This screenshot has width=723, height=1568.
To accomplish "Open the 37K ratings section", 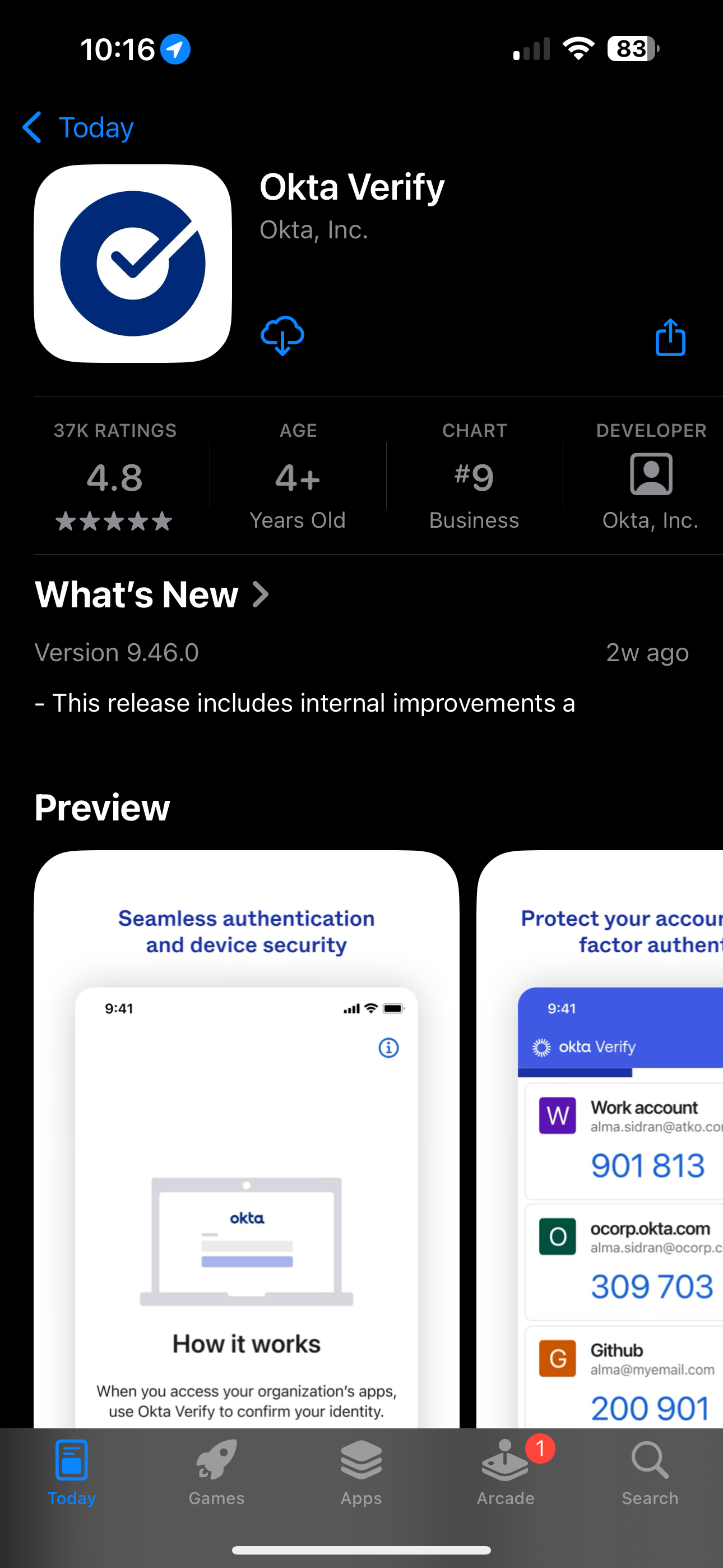I will pyautogui.click(x=114, y=476).
